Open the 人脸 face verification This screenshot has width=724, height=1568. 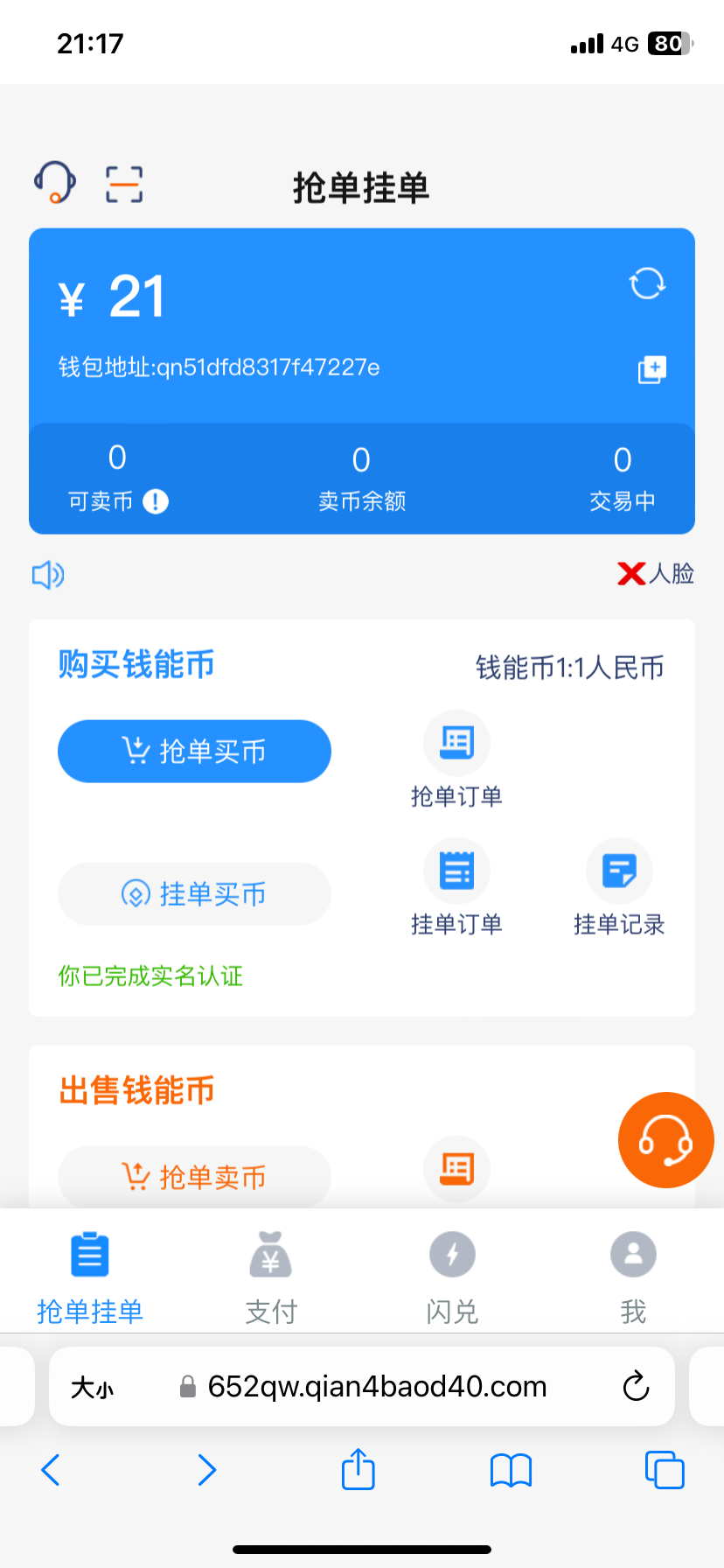pyautogui.click(x=656, y=574)
